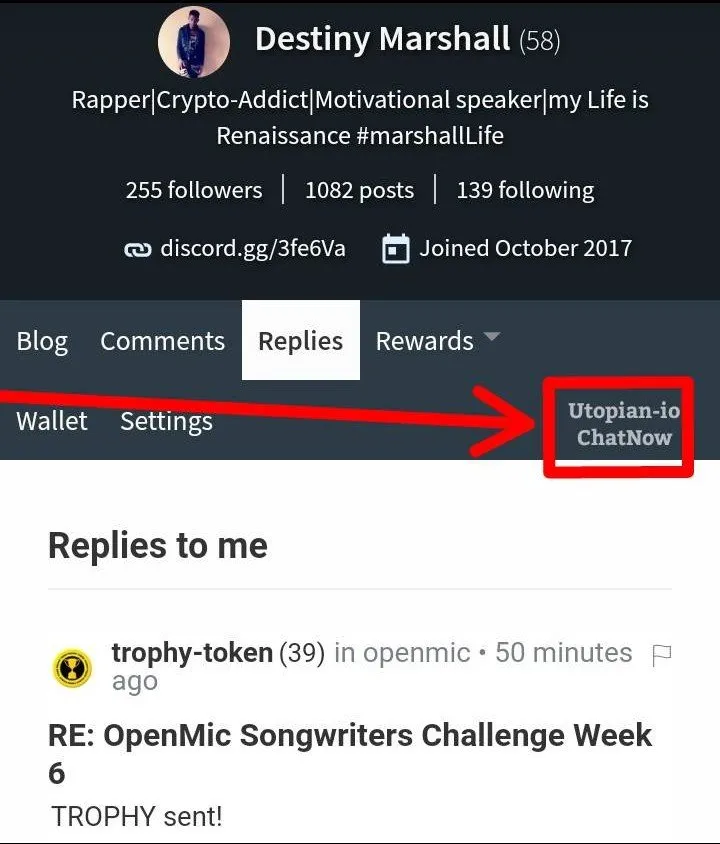The width and height of the screenshot is (720, 844).
Task: Go to the Wallet tab
Action: [52, 421]
